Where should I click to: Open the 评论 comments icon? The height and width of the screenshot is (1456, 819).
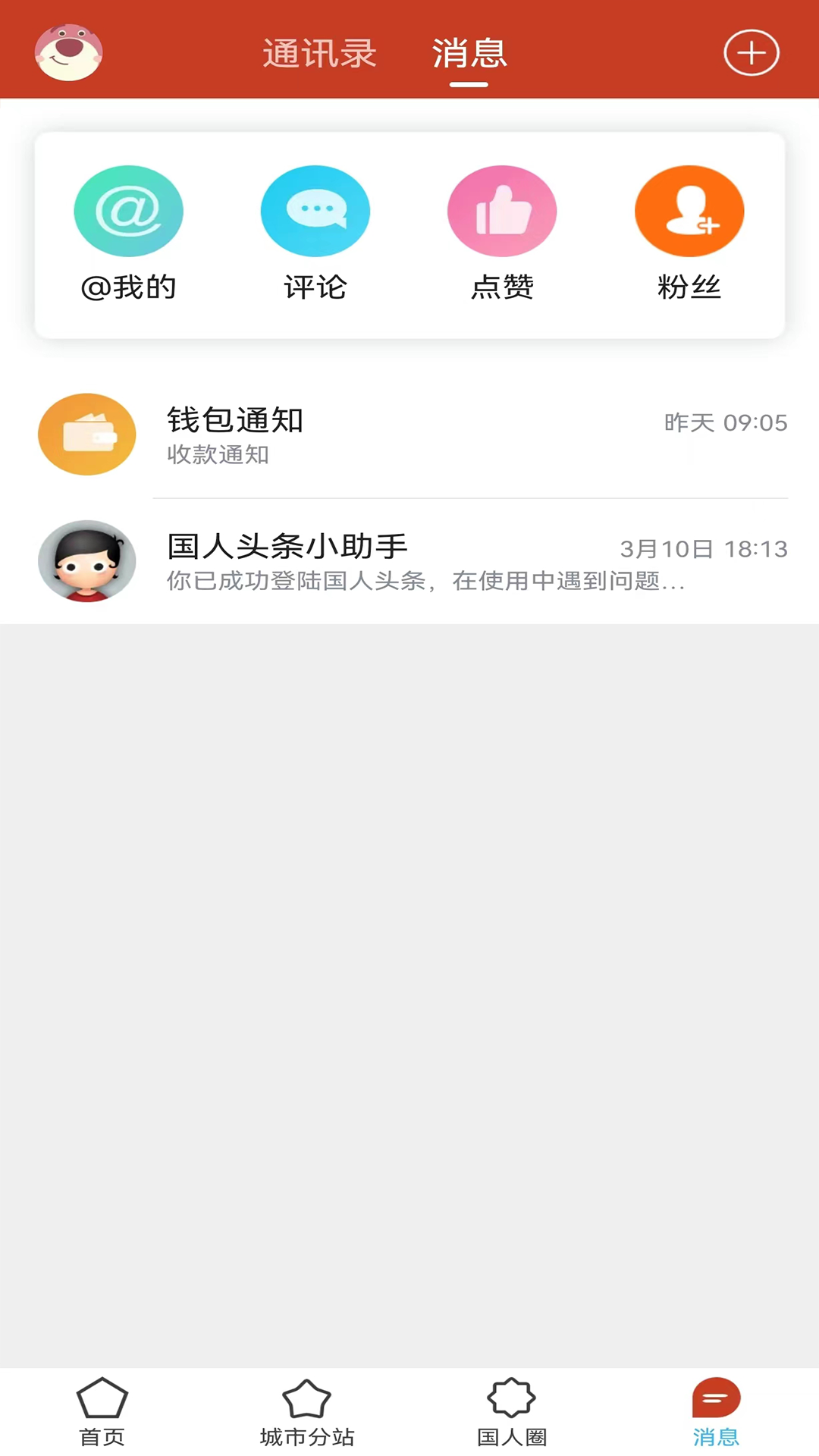point(315,211)
